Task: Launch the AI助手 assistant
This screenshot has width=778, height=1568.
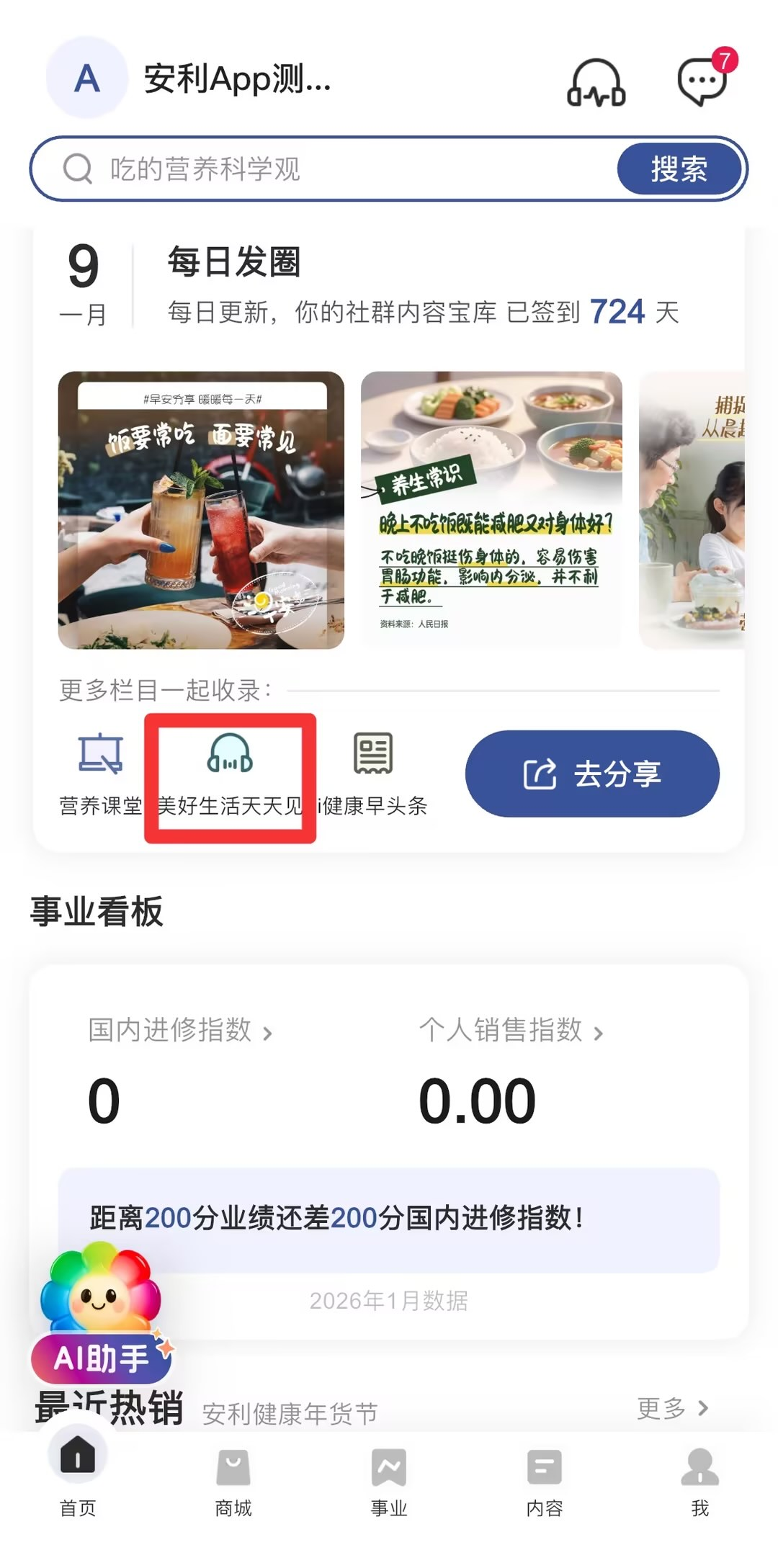Action: tap(101, 1318)
